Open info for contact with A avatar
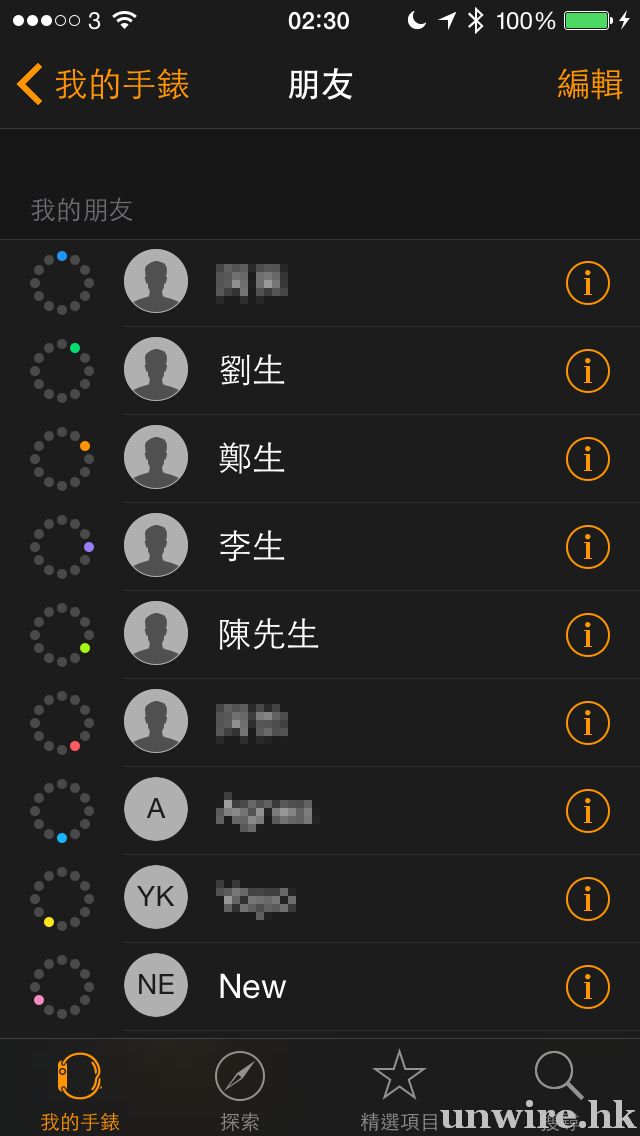Image resolution: width=640 pixels, height=1136 pixels. point(587,811)
